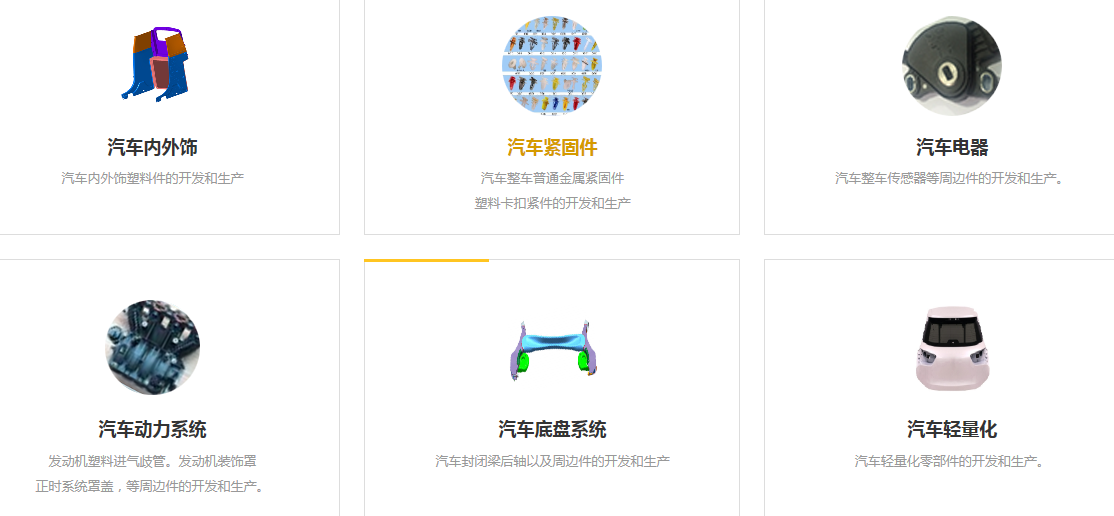Screen dimensions: 1114x516
Task: View the 汽车动力系统 category card
Action: [152, 430]
